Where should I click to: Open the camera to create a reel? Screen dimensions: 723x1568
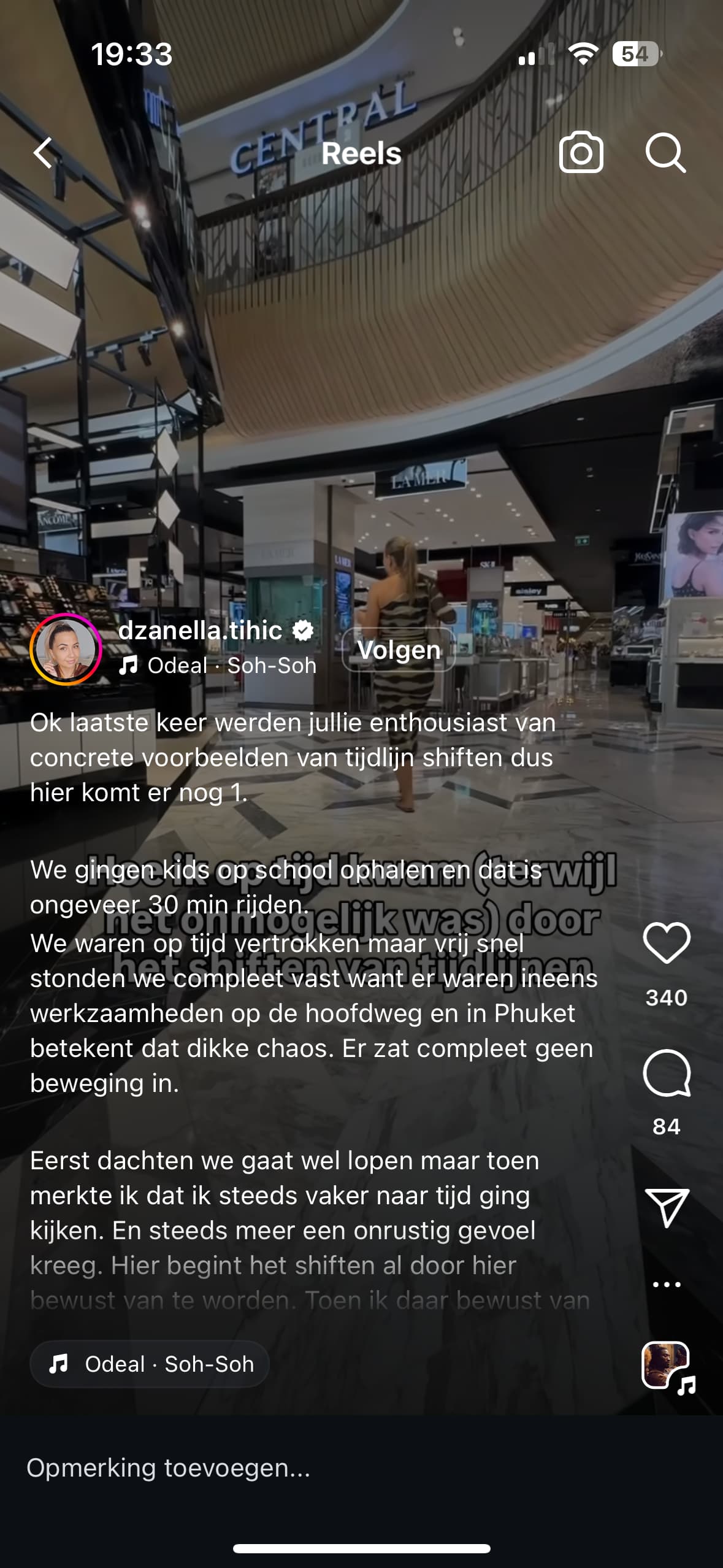pos(581,152)
